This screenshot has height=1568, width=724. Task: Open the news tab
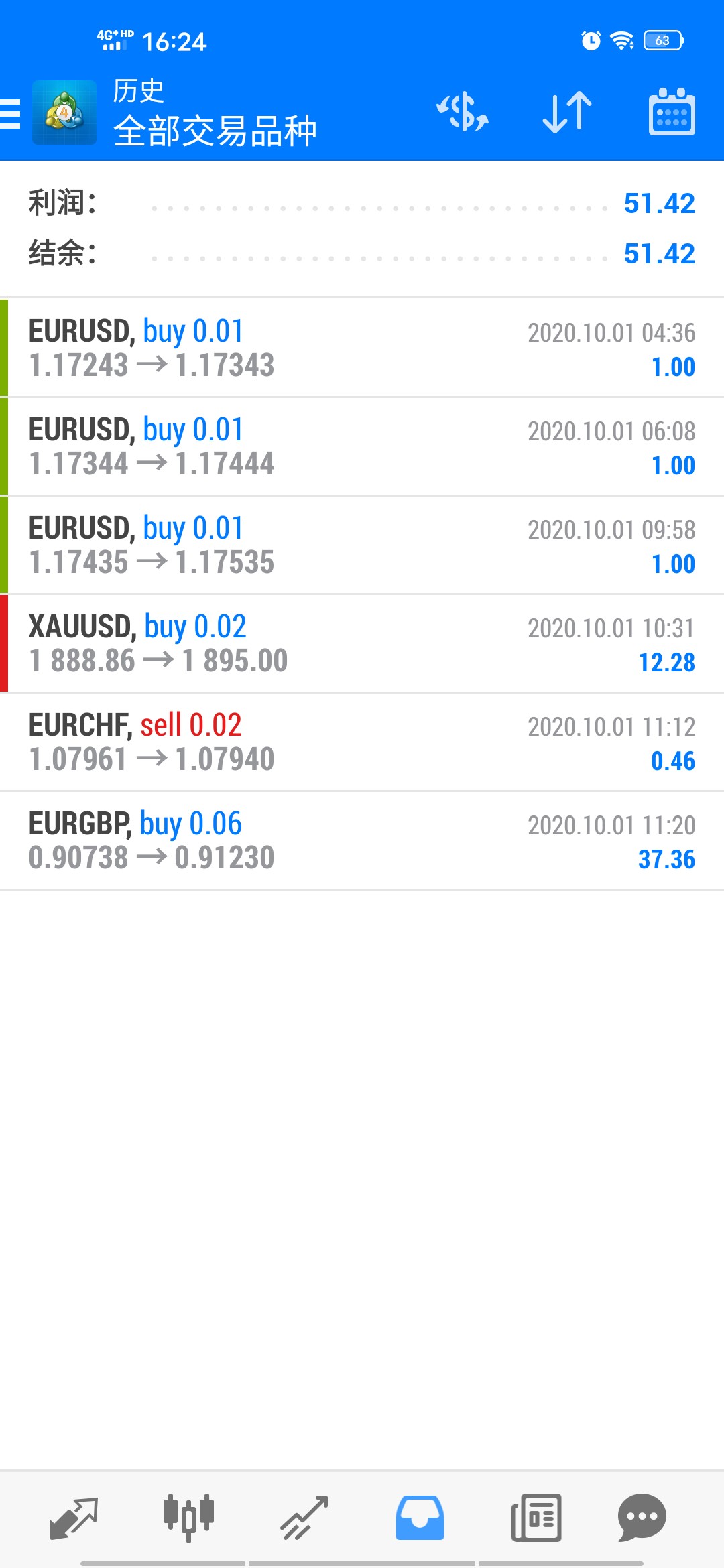[536, 1518]
